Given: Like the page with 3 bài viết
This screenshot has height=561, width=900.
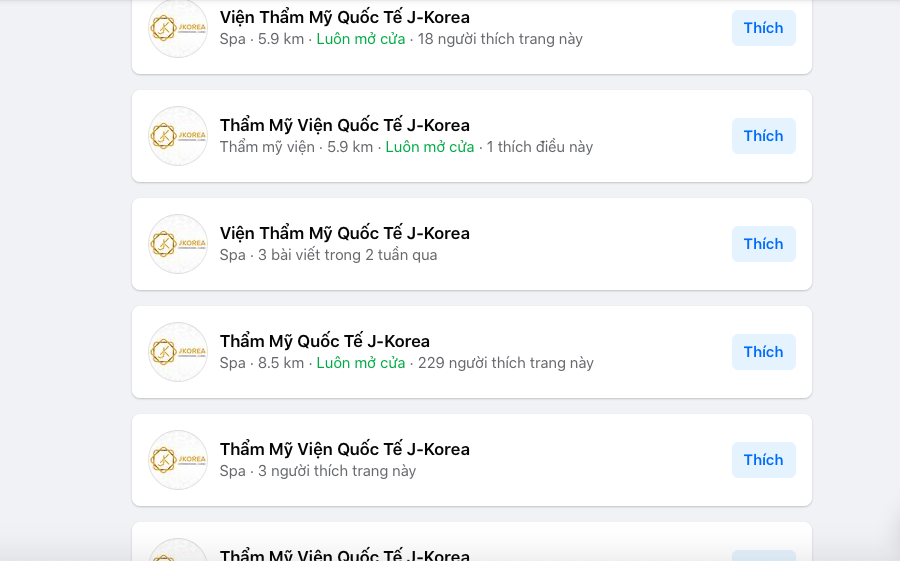Looking at the screenshot, I should [x=763, y=244].
